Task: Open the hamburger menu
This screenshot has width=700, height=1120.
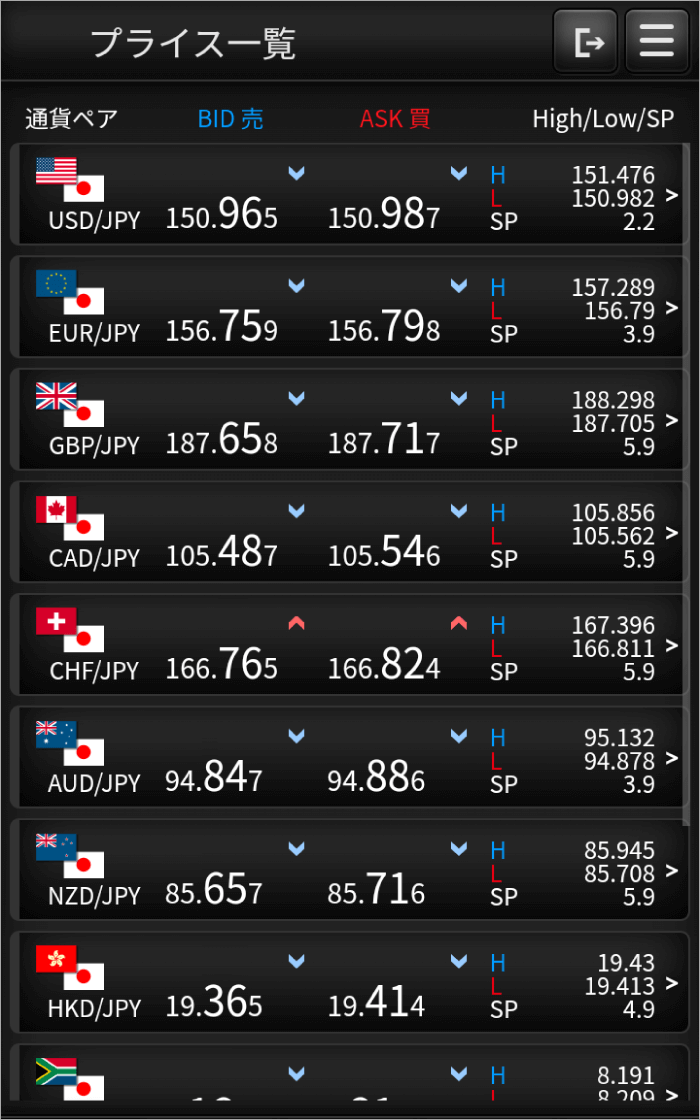Action: 656,42
